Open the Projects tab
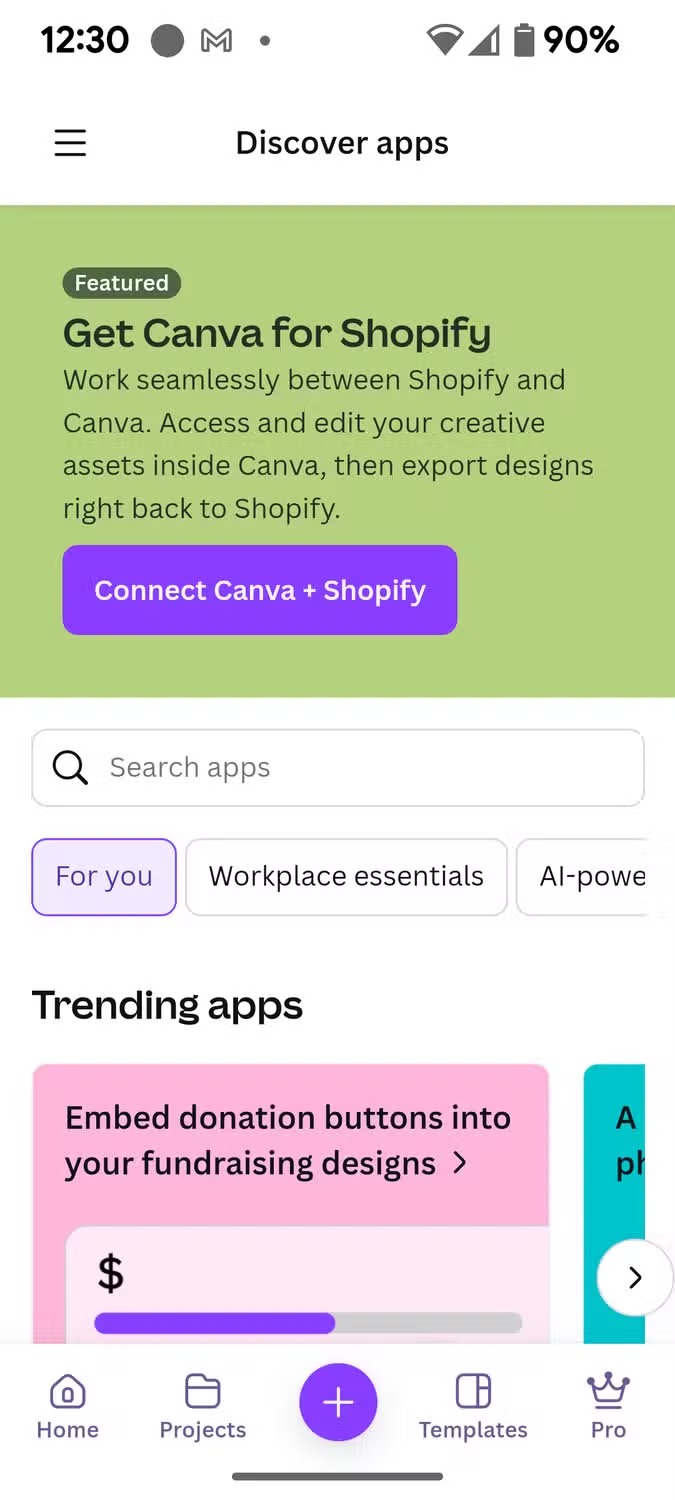Image resolution: width=675 pixels, height=1500 pixels. (x=203, y=1407)
